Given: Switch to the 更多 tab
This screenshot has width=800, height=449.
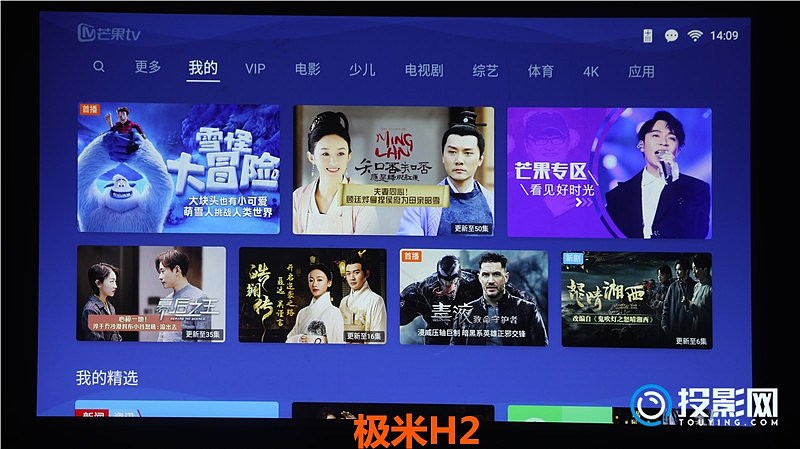Looking at the screenshot, I should point(148,67).
